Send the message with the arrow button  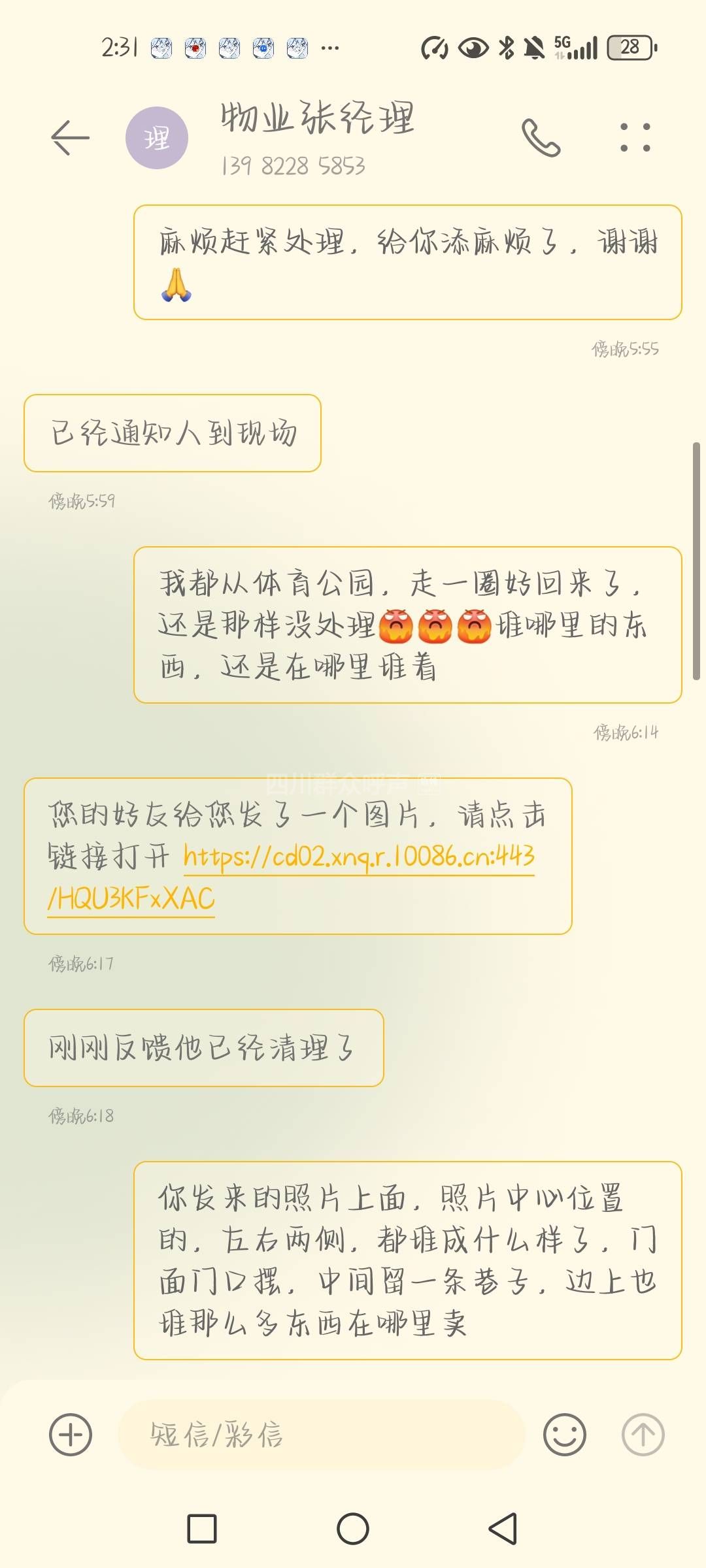(643, 1435)
